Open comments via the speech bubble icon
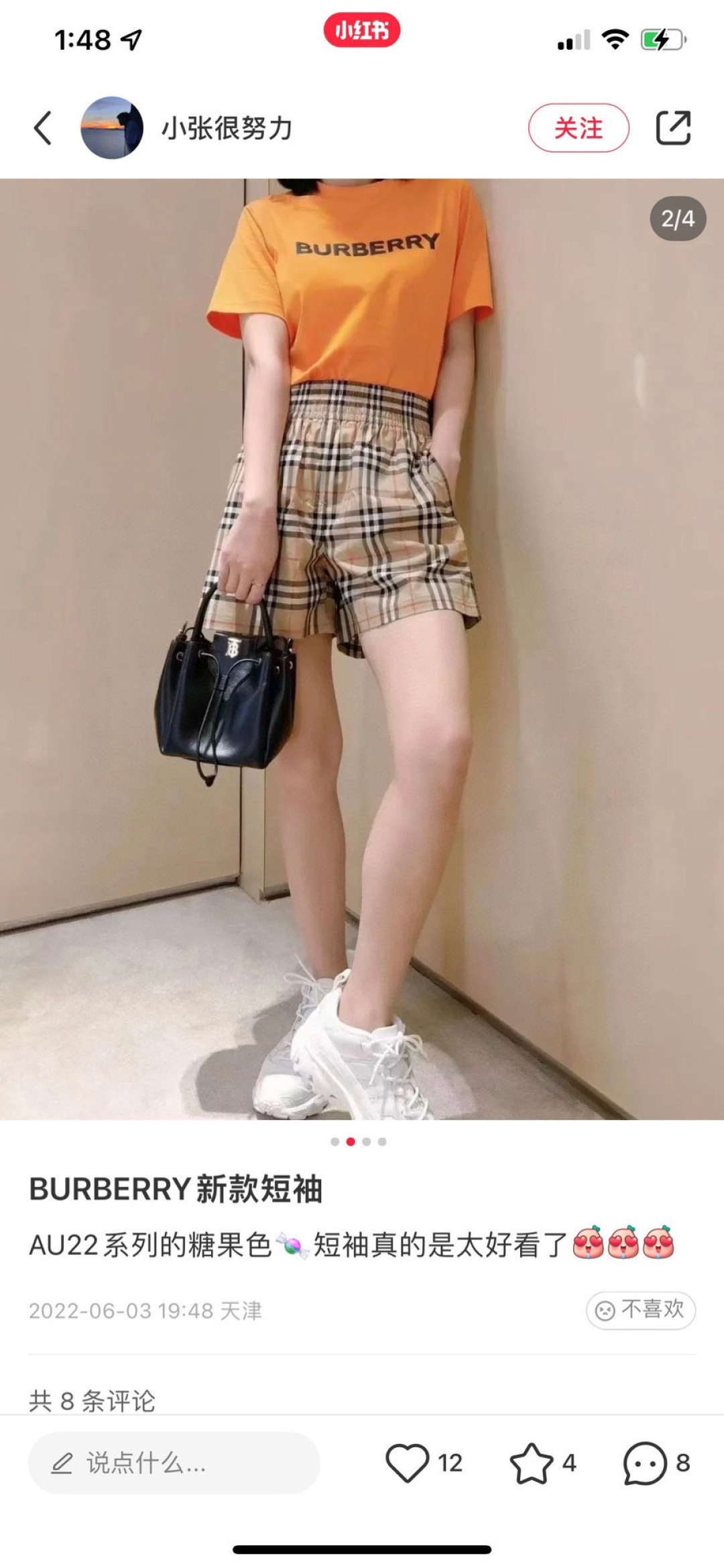 click(x=645, y=1463)
